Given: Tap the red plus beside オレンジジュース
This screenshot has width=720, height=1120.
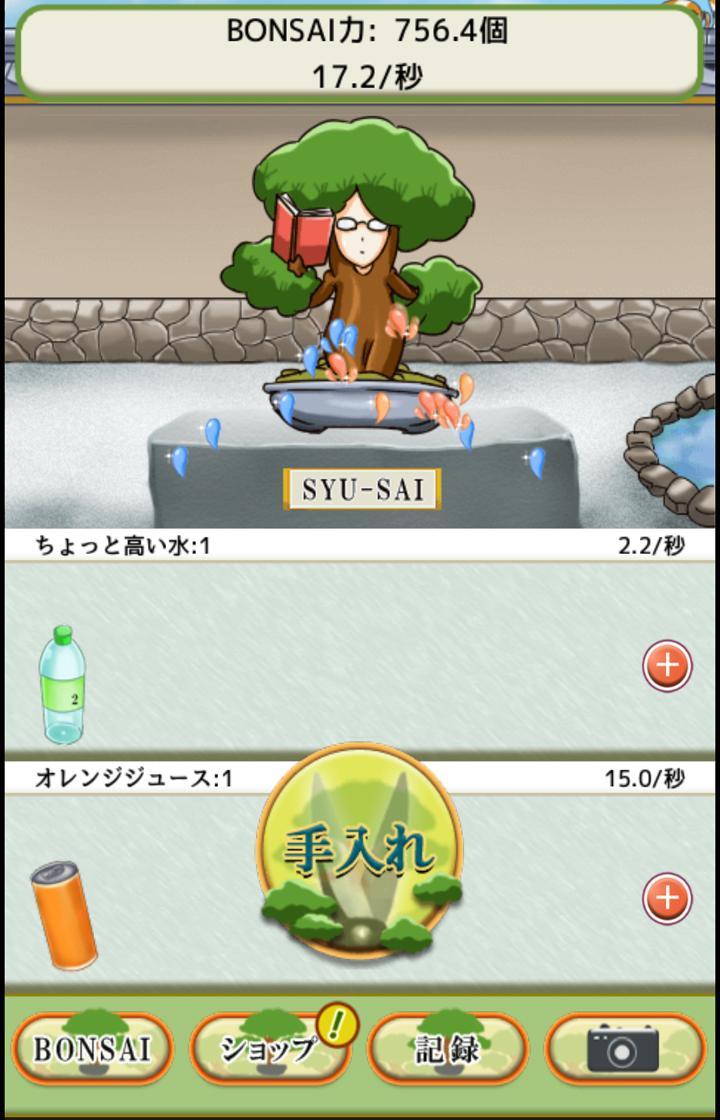Looking at the screenshot, I should tap(667, 899).
